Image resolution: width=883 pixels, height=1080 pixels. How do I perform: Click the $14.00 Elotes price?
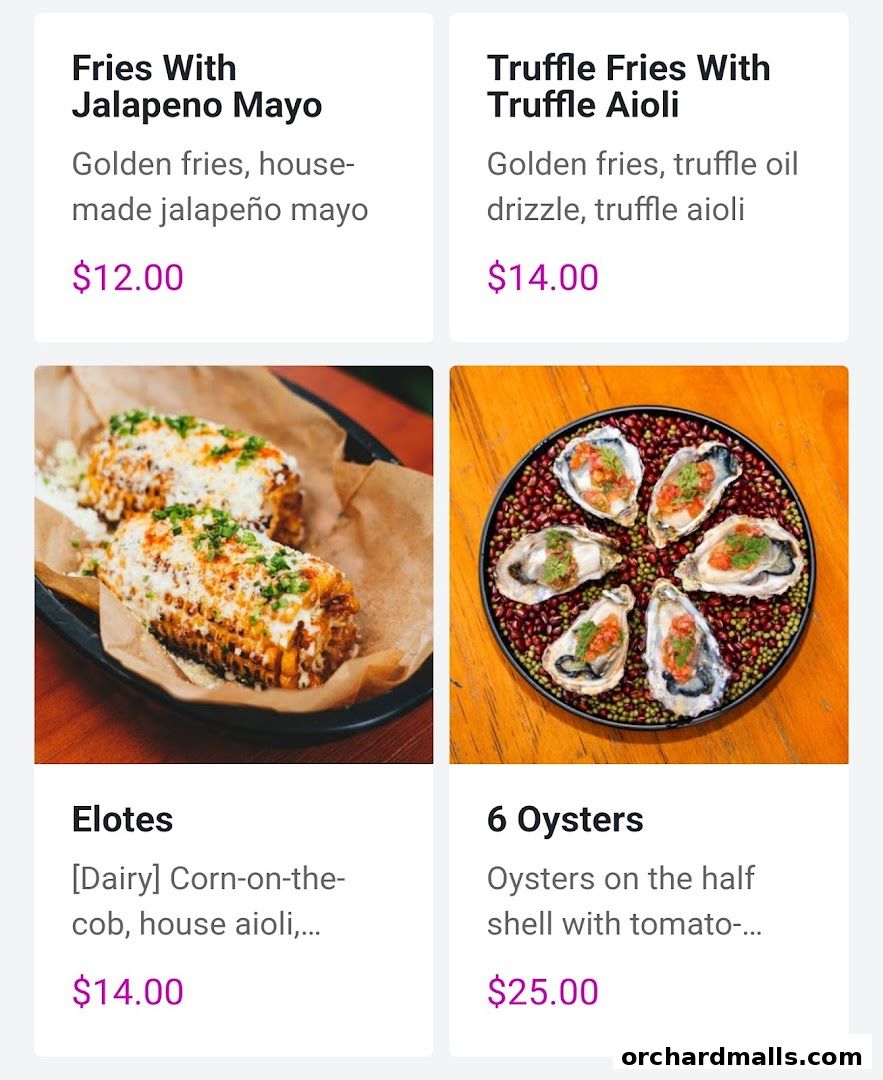click(127, 993)
